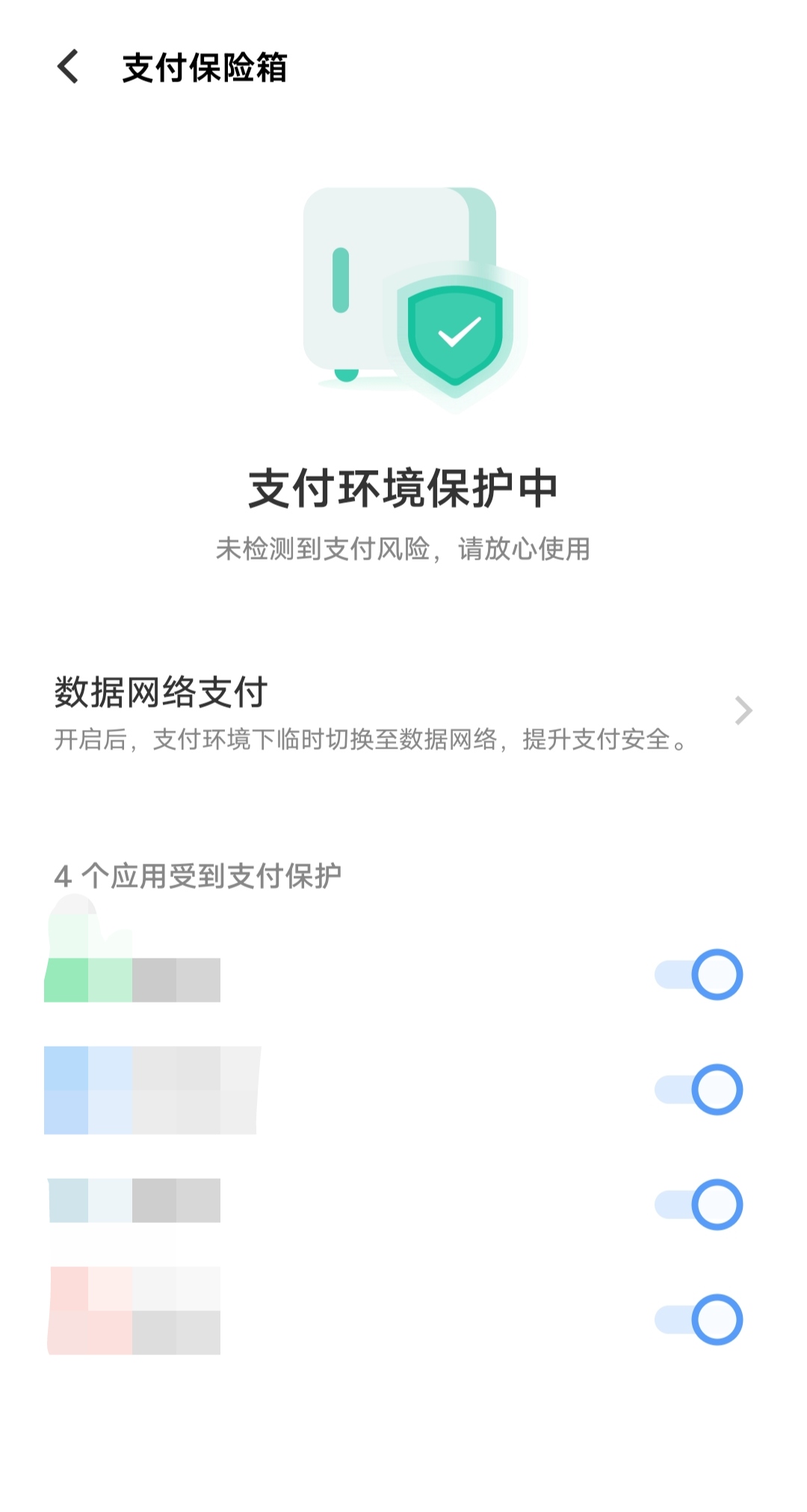807x1512 pixels.
Task: Toggle protection for the pale gray-blue icon app
Action: pos(699,1205)
